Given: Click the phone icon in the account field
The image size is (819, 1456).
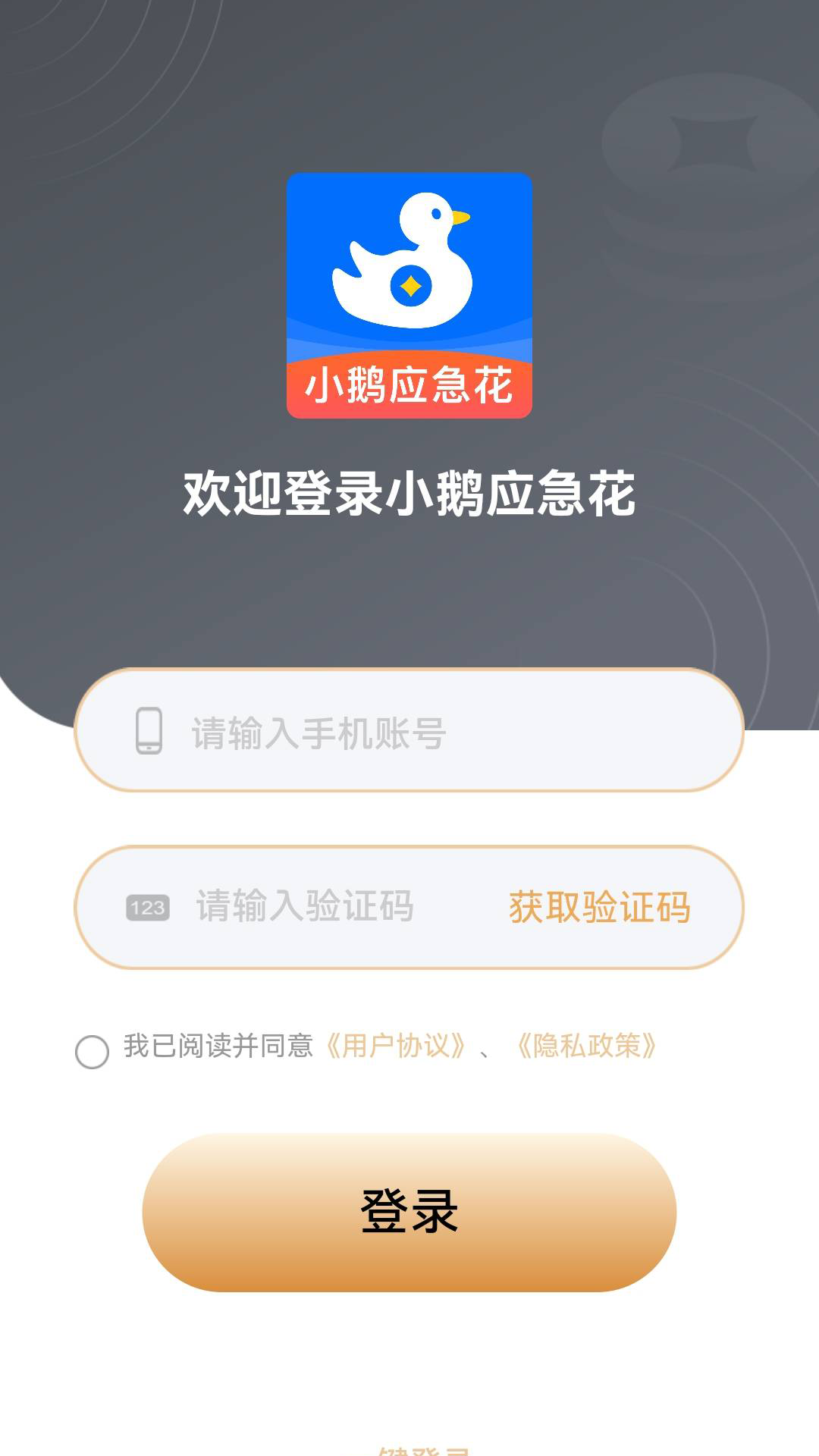Looking at the screenshot, I should pyautogui.click(x=149, y=730).
